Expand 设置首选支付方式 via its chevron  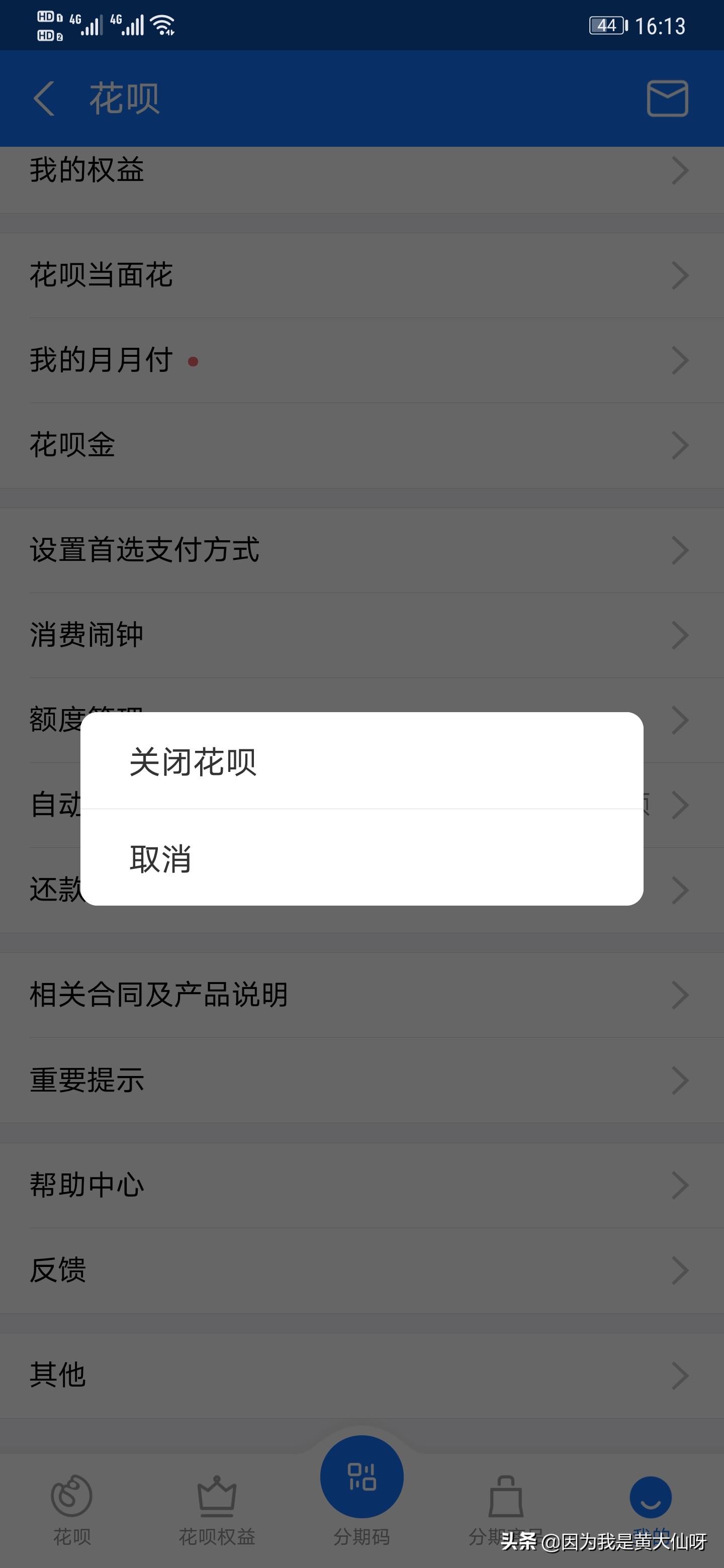(681, 550)
